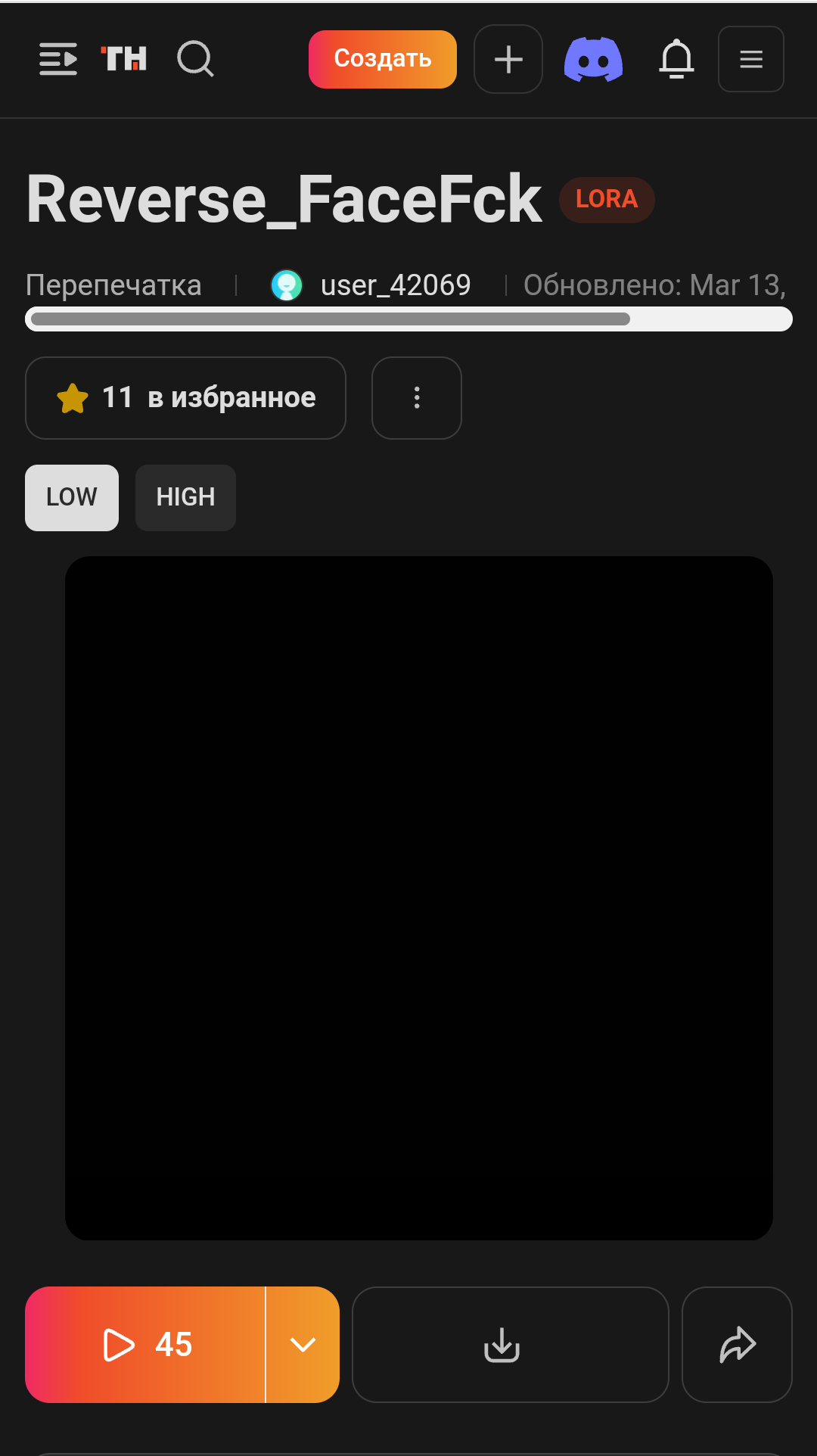Open the black preview image

point(418,898)
